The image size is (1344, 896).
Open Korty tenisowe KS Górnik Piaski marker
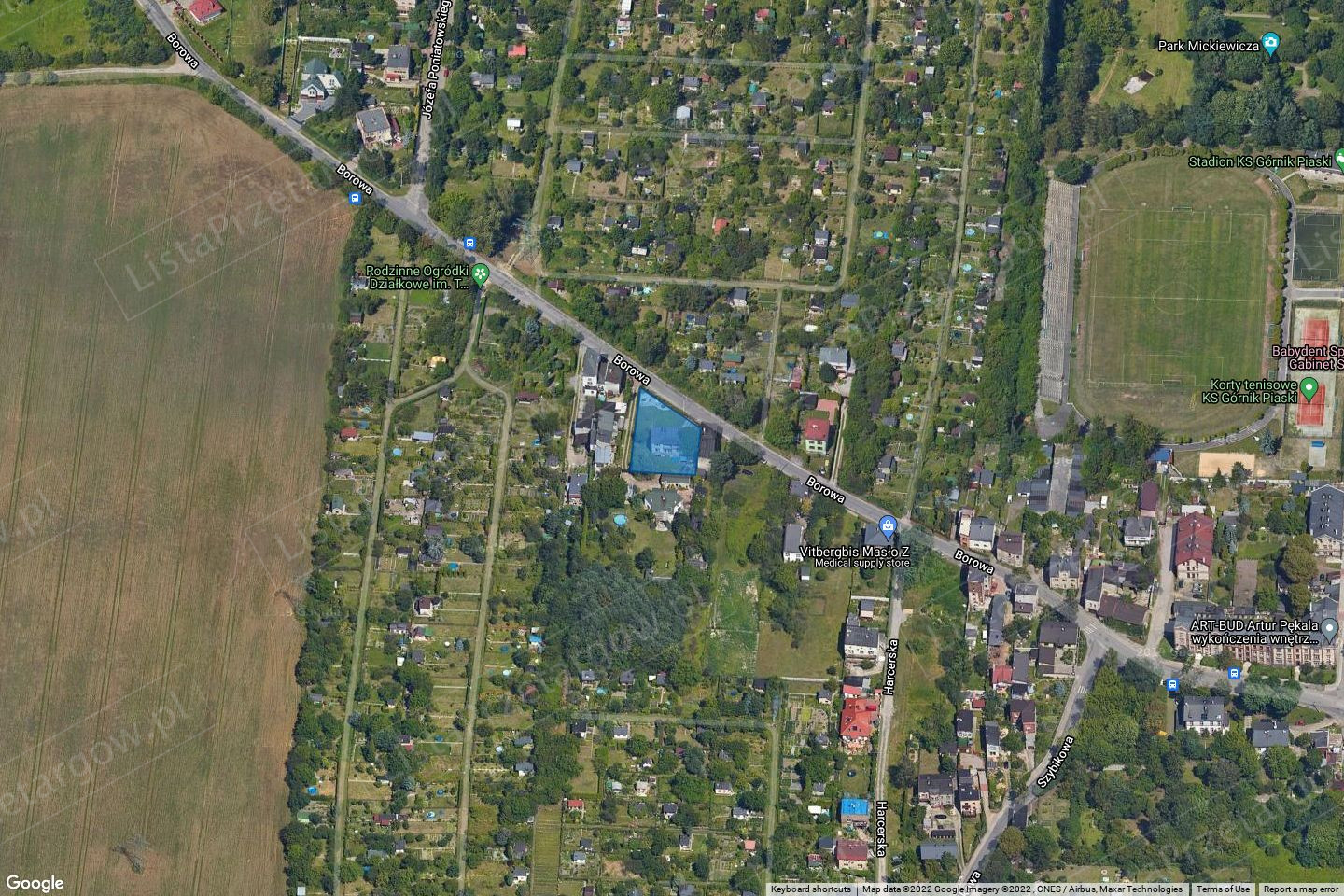point(1309,388)
